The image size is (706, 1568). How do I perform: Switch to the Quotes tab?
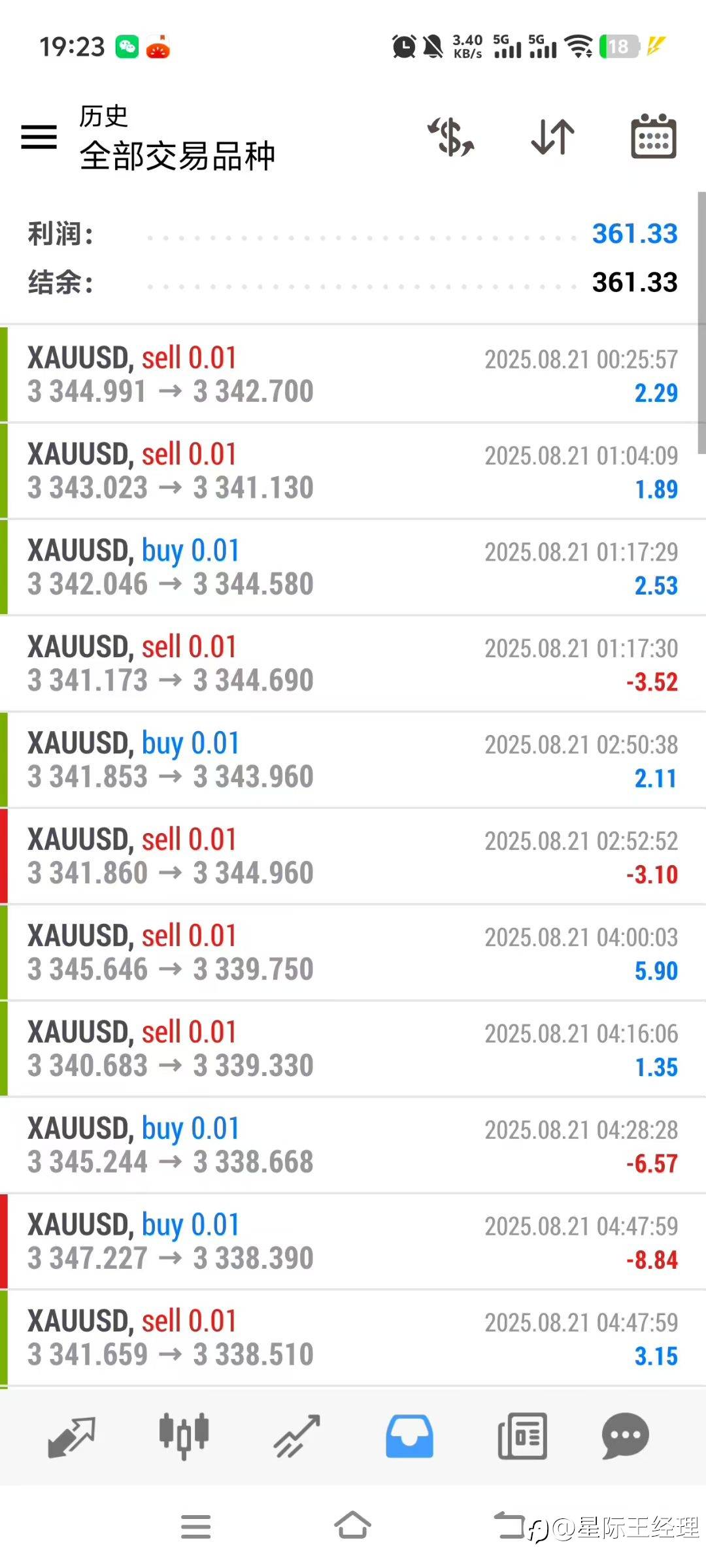[x=71, y=1437]
